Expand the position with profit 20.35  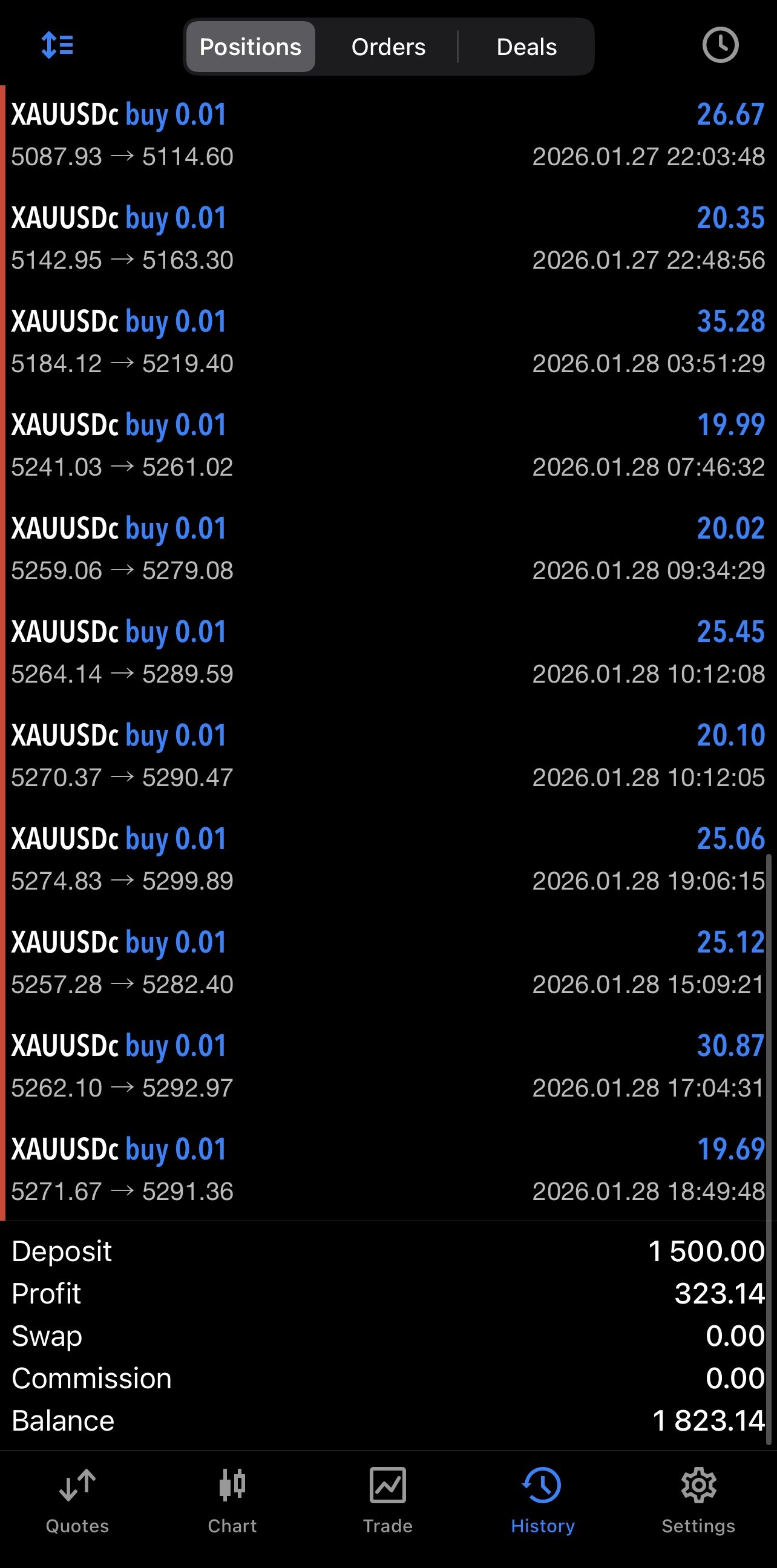pyautogui.click(x=388, y=238)
